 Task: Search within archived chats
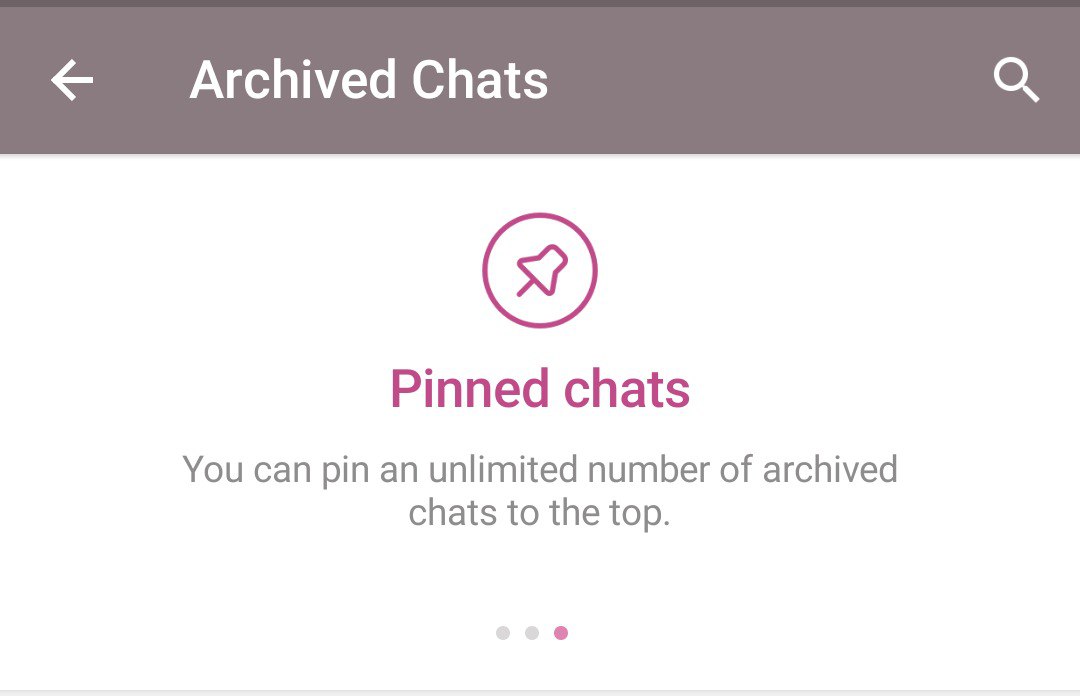pyautogui.click(x=1016, y=80)
